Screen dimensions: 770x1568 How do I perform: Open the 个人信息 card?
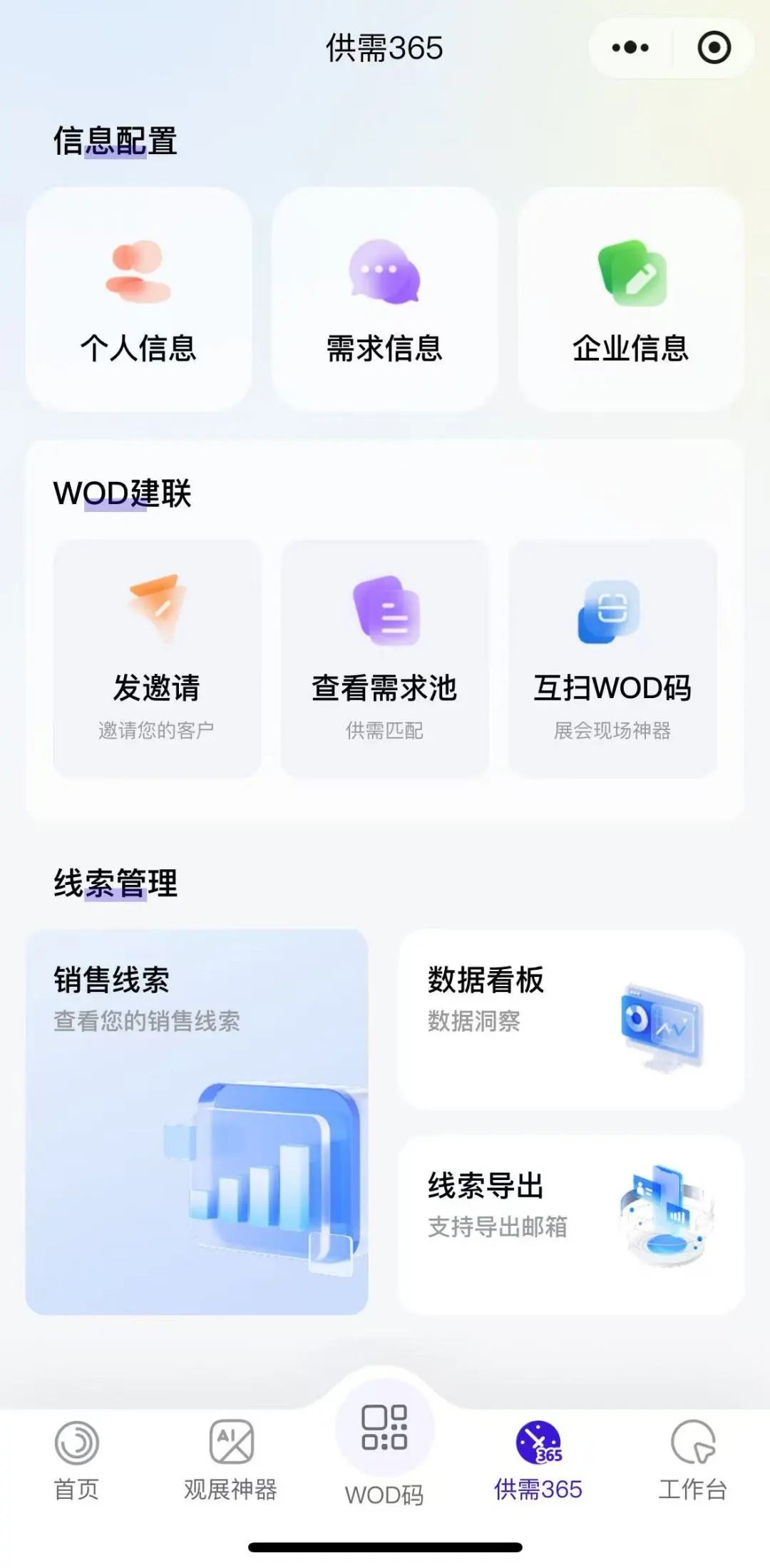[x=138, y=299]
